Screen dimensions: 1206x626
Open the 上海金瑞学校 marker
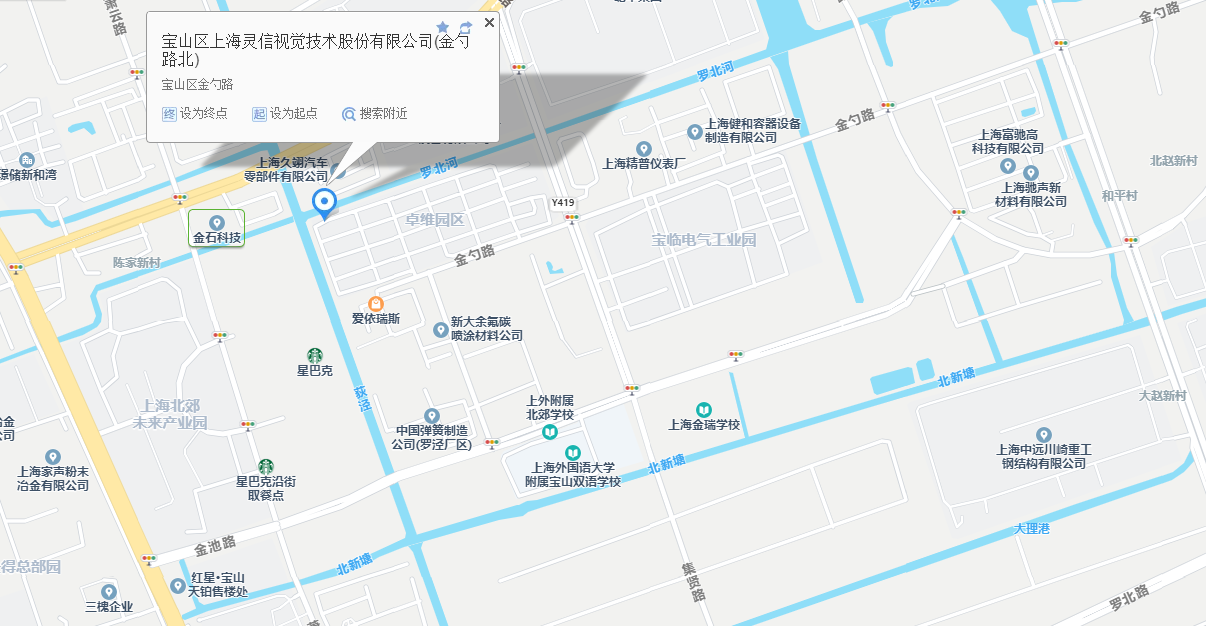tap(704, 410)
